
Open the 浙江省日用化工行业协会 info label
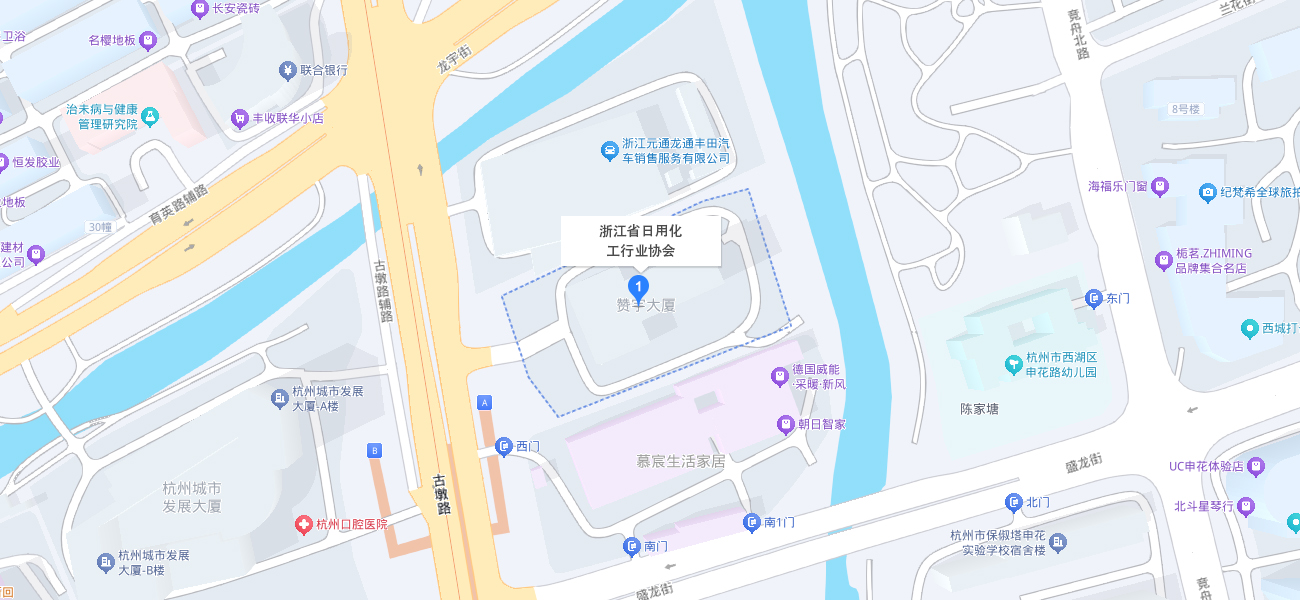(x=640, y=241)
